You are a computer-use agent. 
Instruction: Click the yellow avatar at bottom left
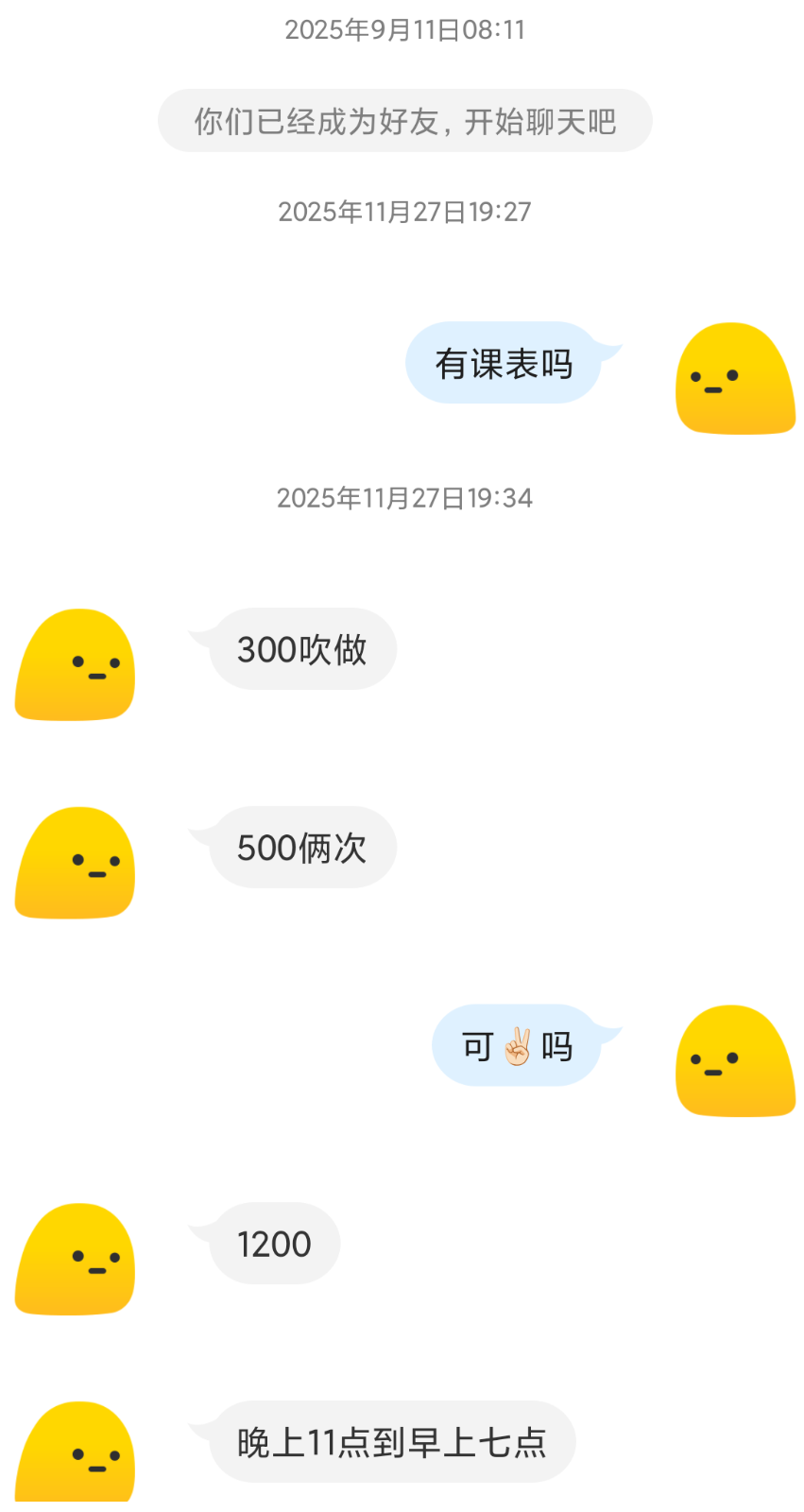tap(75, 1457)
